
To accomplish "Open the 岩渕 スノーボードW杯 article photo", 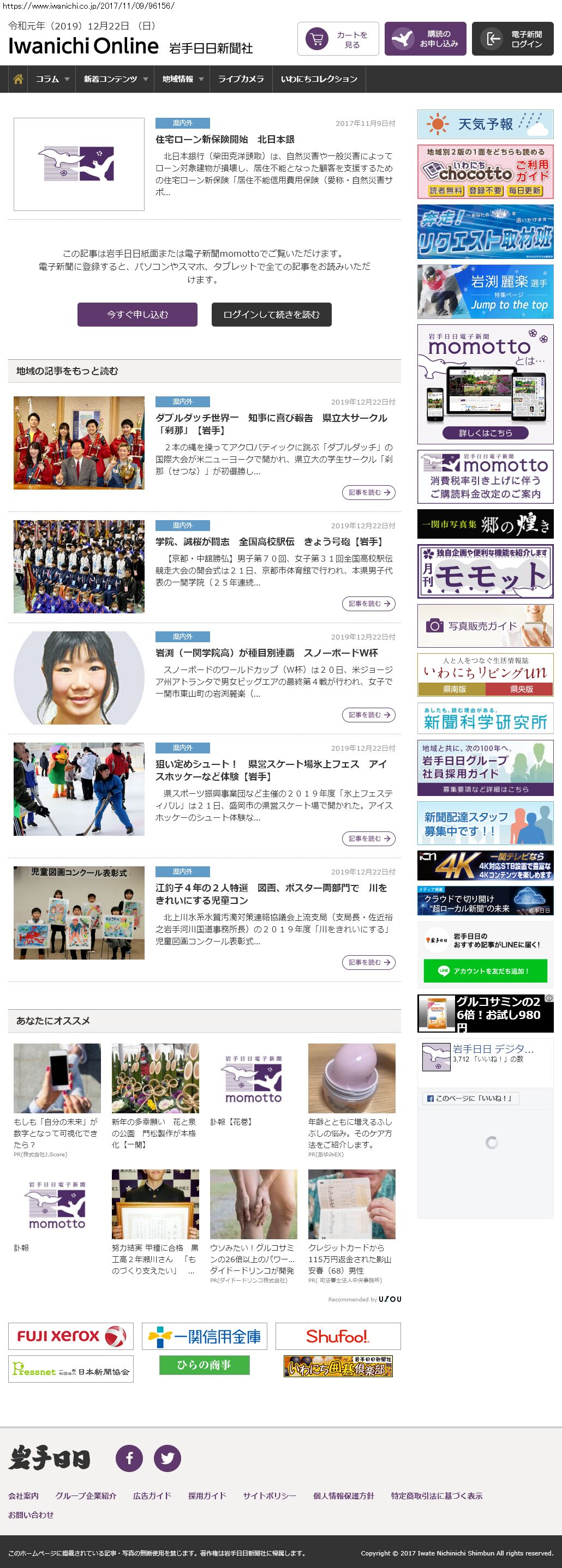I will coord(79,678).
